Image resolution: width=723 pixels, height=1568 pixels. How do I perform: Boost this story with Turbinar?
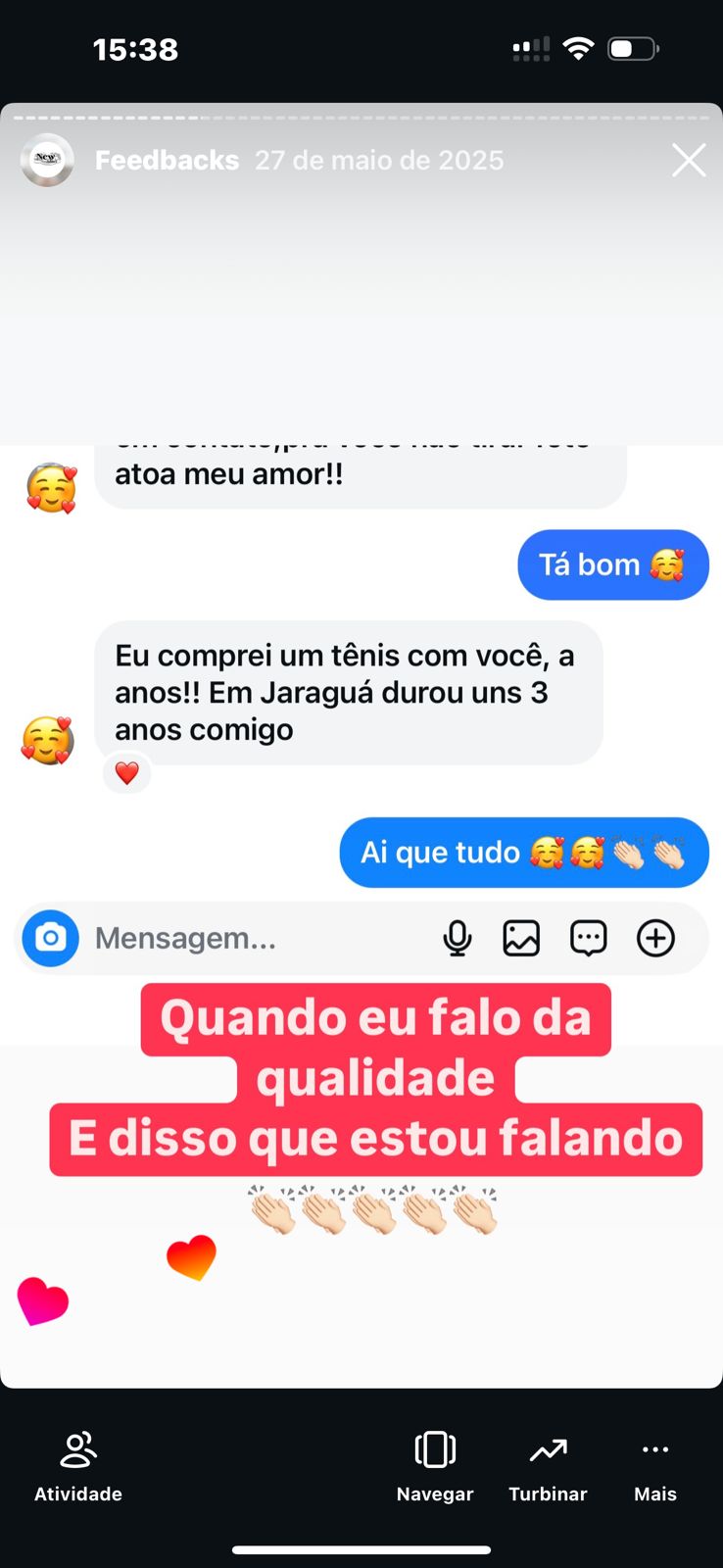[x=548, y=1466]
